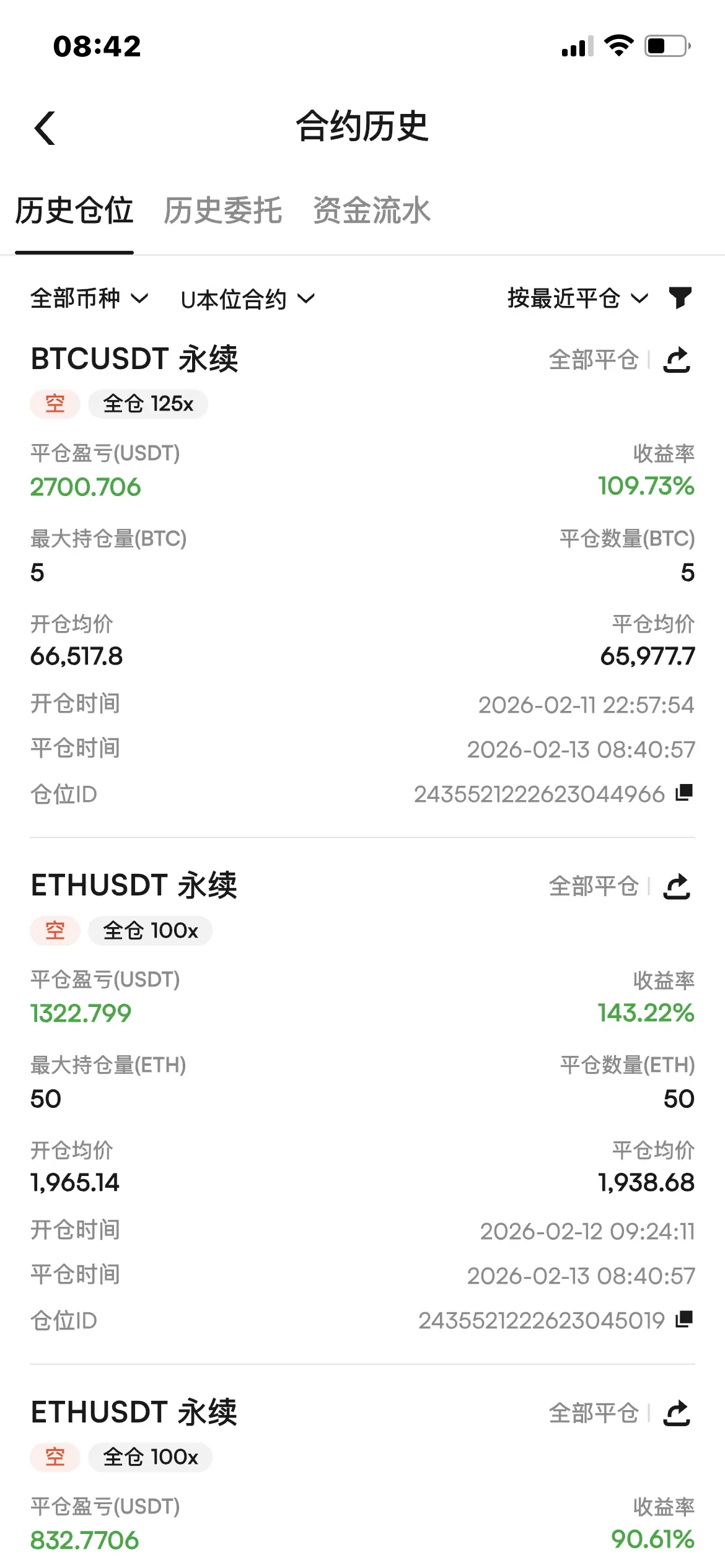The height and width of the screenshot is (1568, 725).
Task: Switch to the 历史委托 tab
Action: 223,211
